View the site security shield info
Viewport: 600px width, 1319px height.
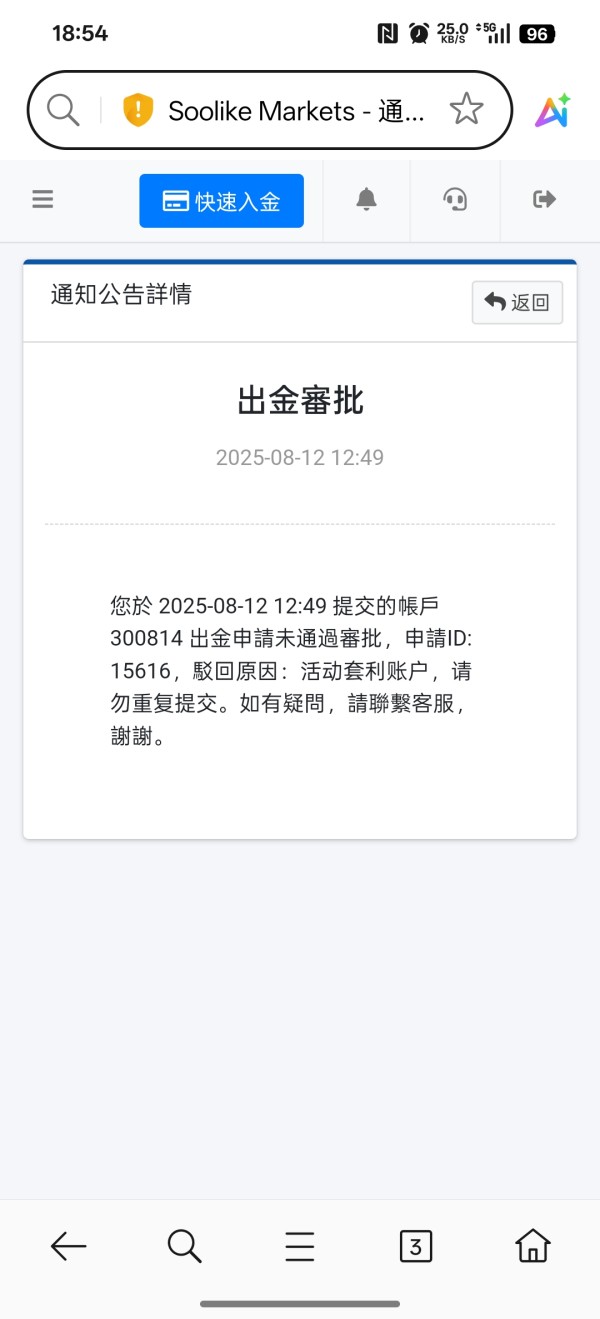[137, 110]
